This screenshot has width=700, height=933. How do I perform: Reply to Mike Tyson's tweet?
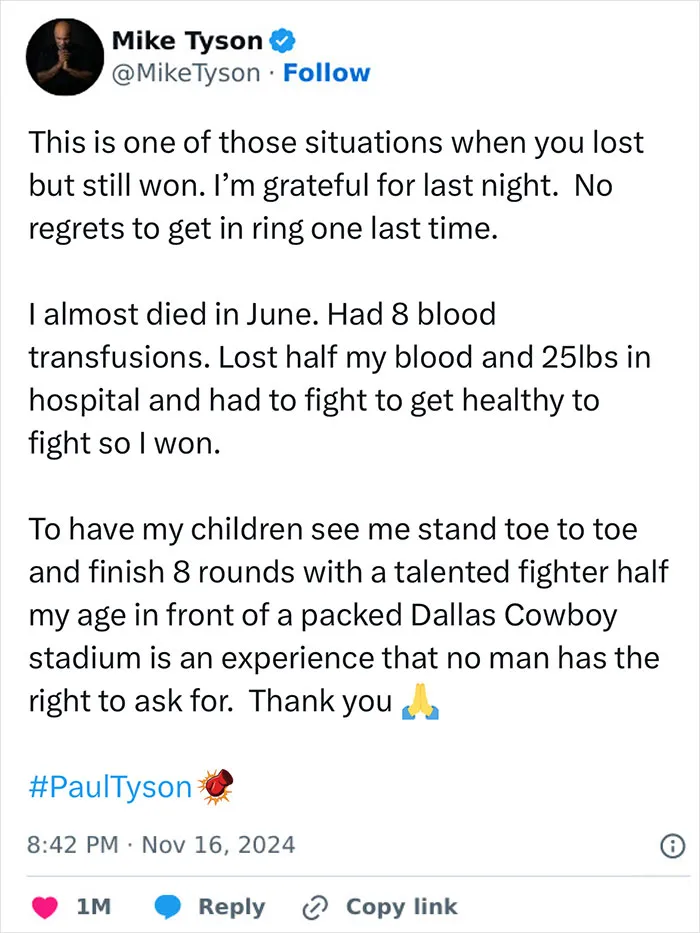210,907
